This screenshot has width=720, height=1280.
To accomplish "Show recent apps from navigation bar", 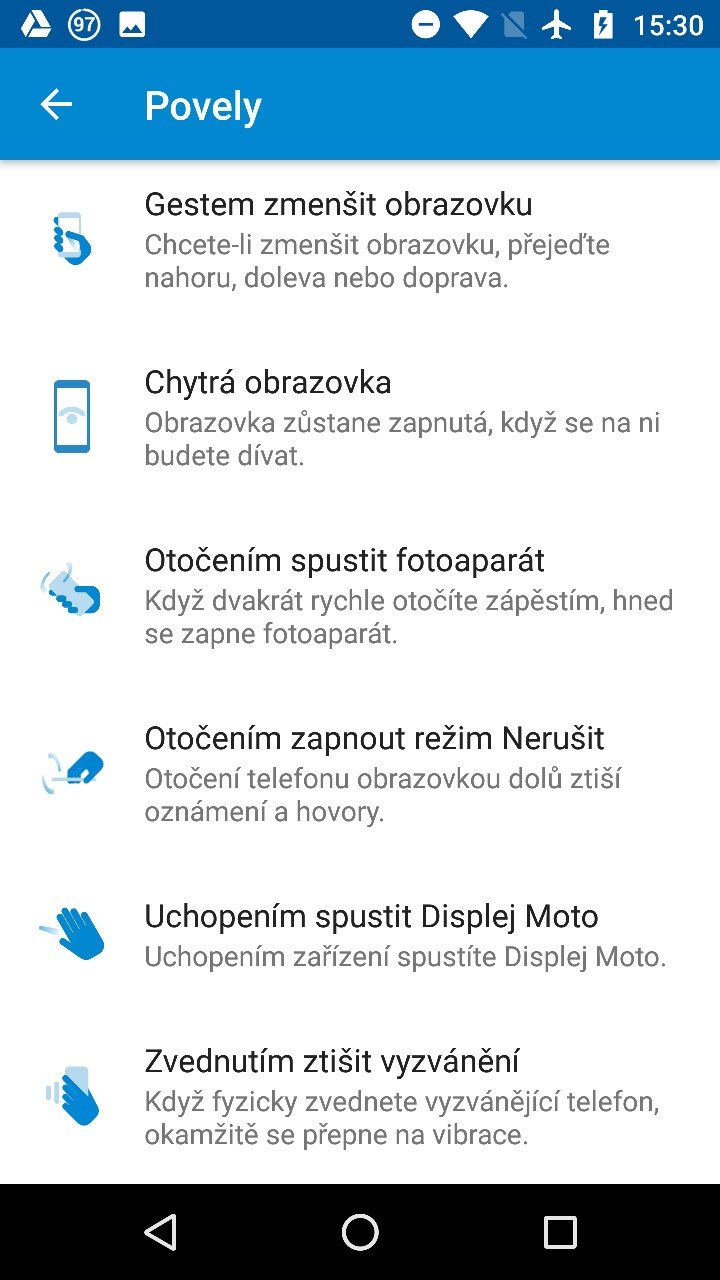I will coord(560,1232).
